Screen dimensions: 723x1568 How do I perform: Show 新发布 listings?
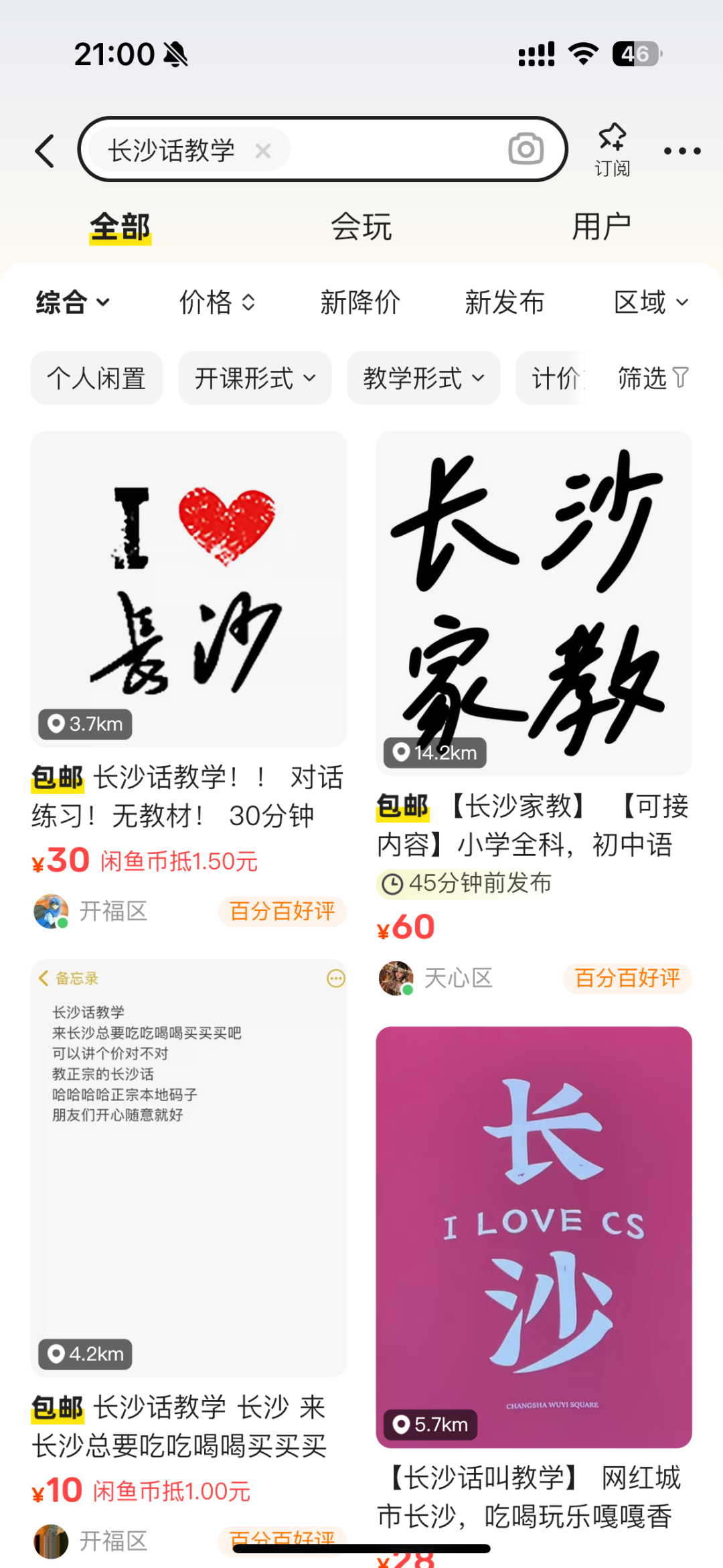[x=505, y=302]
